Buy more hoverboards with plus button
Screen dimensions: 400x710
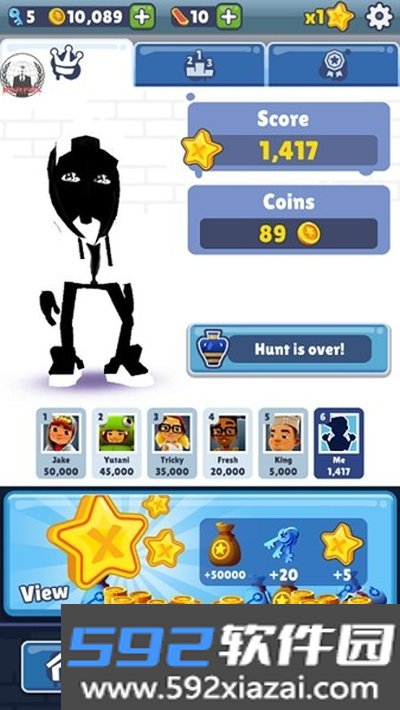[x=229, y=17]
